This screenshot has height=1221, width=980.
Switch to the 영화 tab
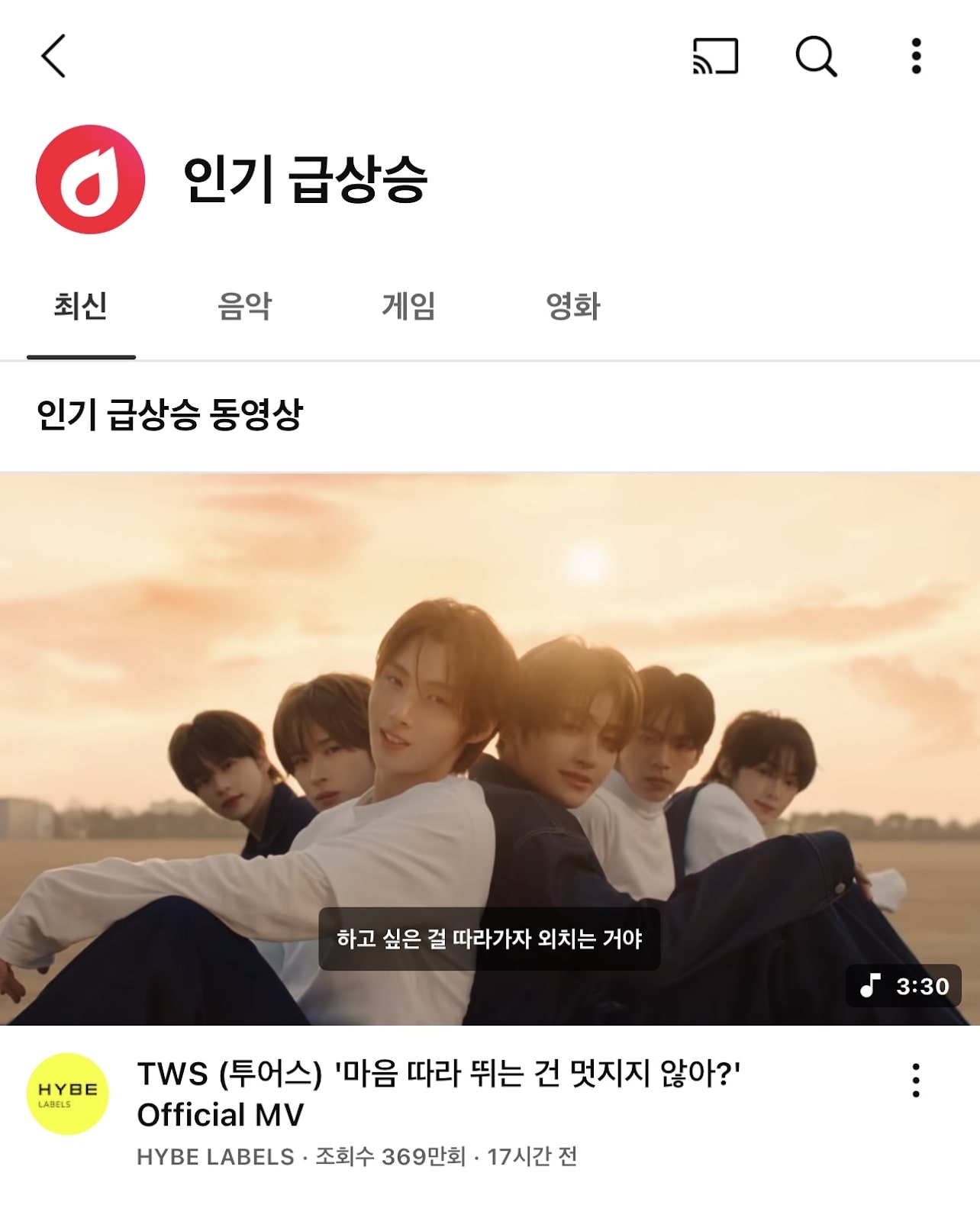coord(573,307)
